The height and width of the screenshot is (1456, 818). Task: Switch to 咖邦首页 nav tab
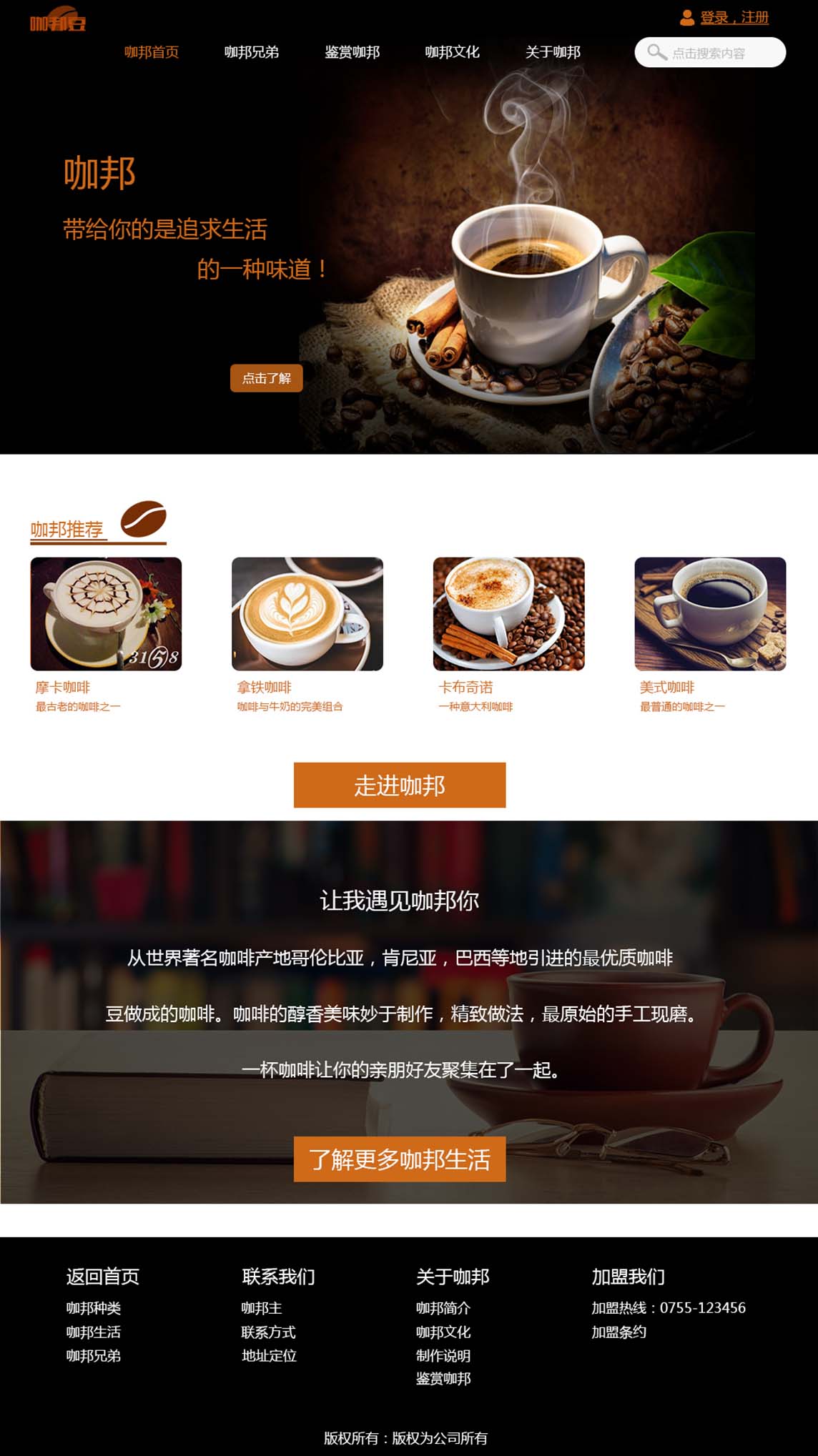tap(152, 52)
